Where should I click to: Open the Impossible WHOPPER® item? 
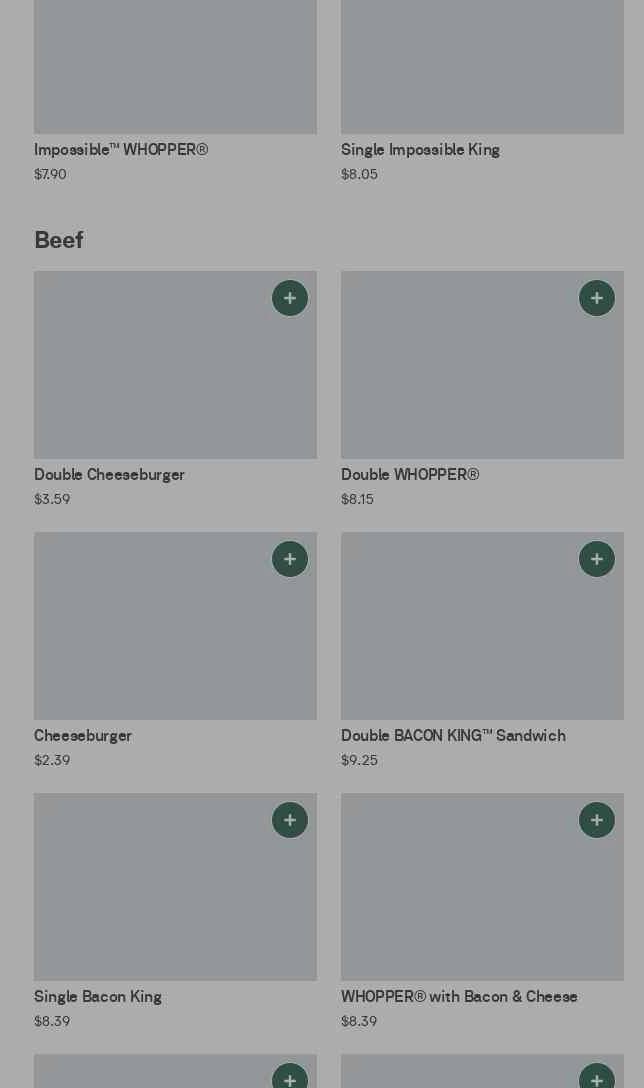(x=175, y=80)
